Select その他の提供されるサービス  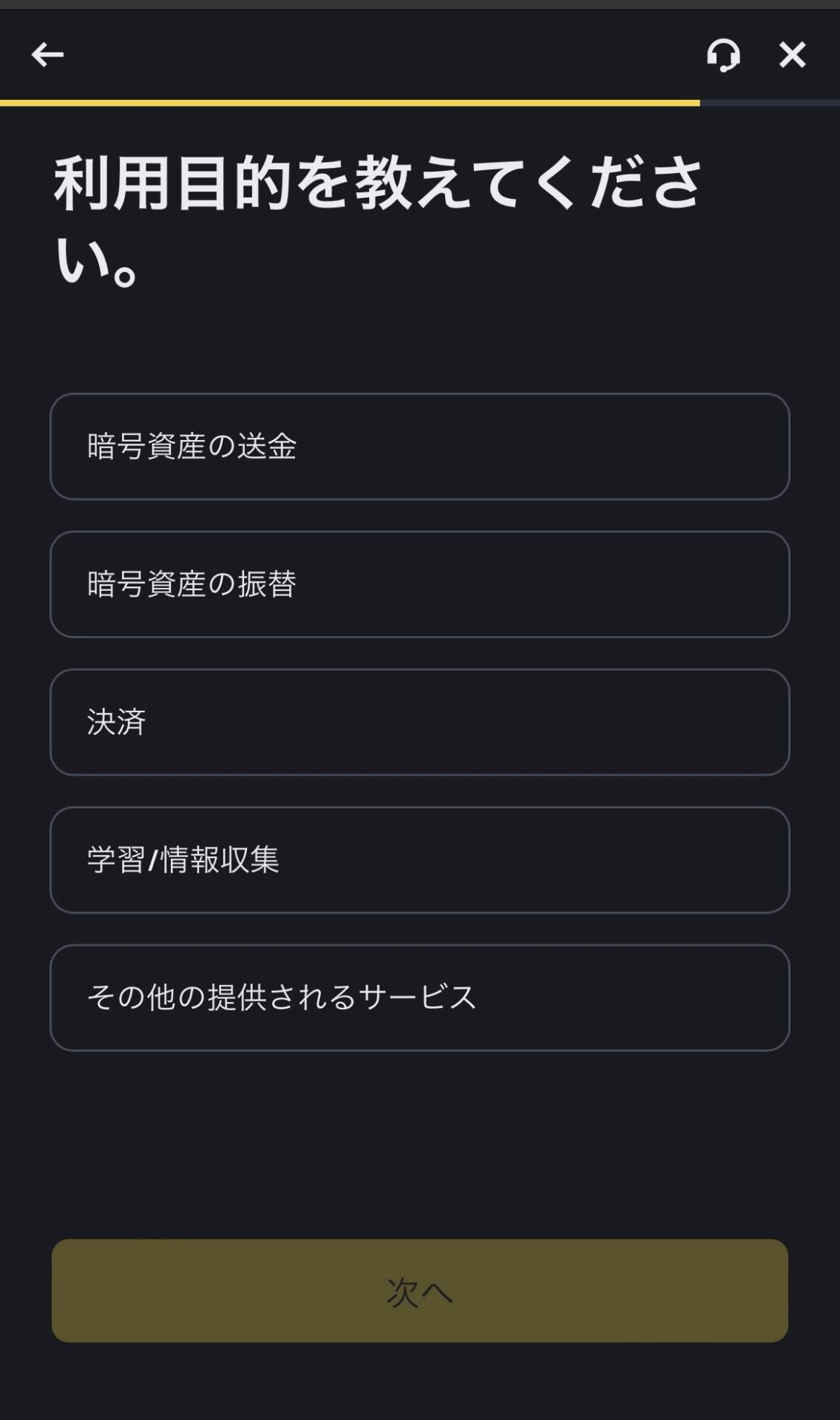[419, 997]
